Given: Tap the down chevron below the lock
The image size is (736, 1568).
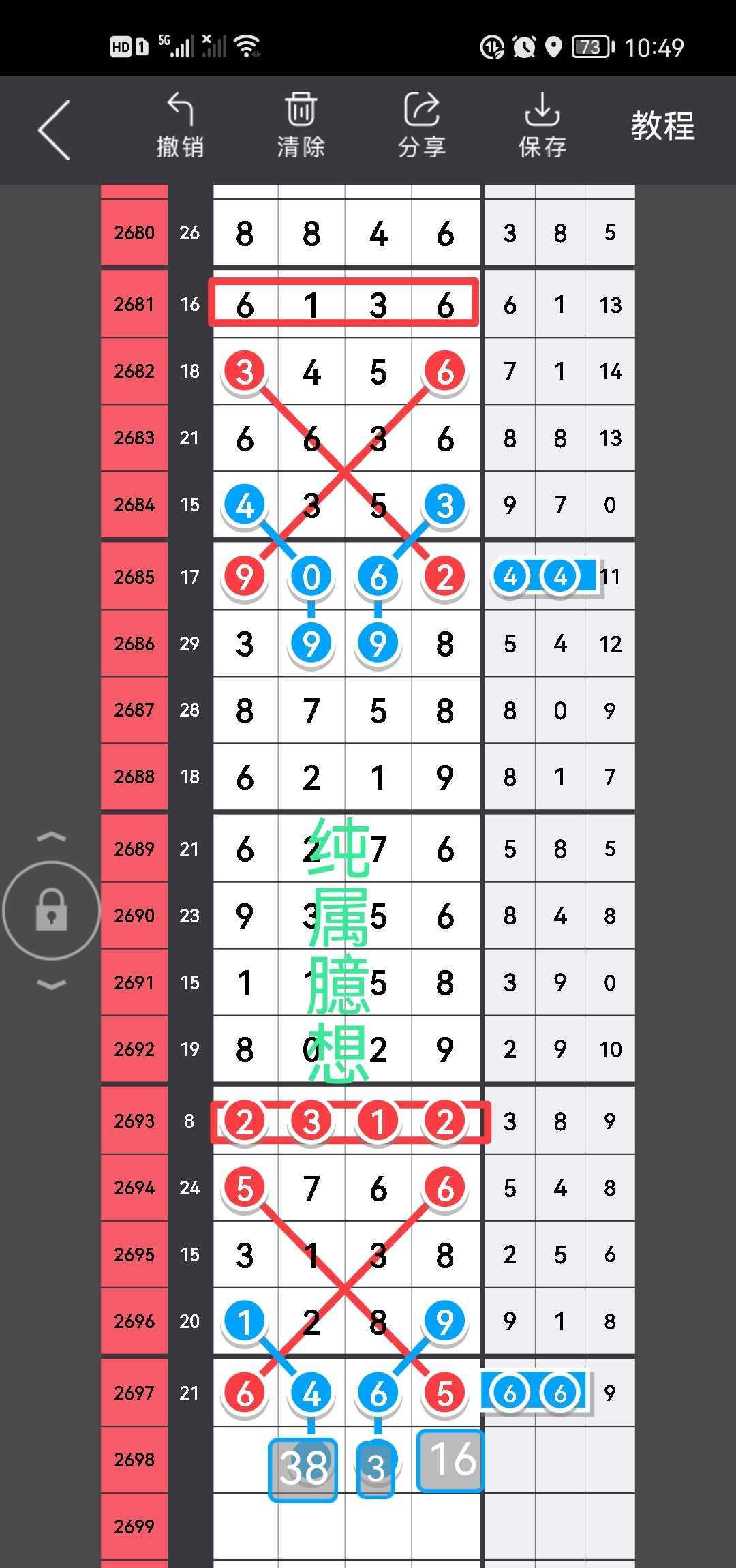Looking at the screenshot, I should 52,984.
